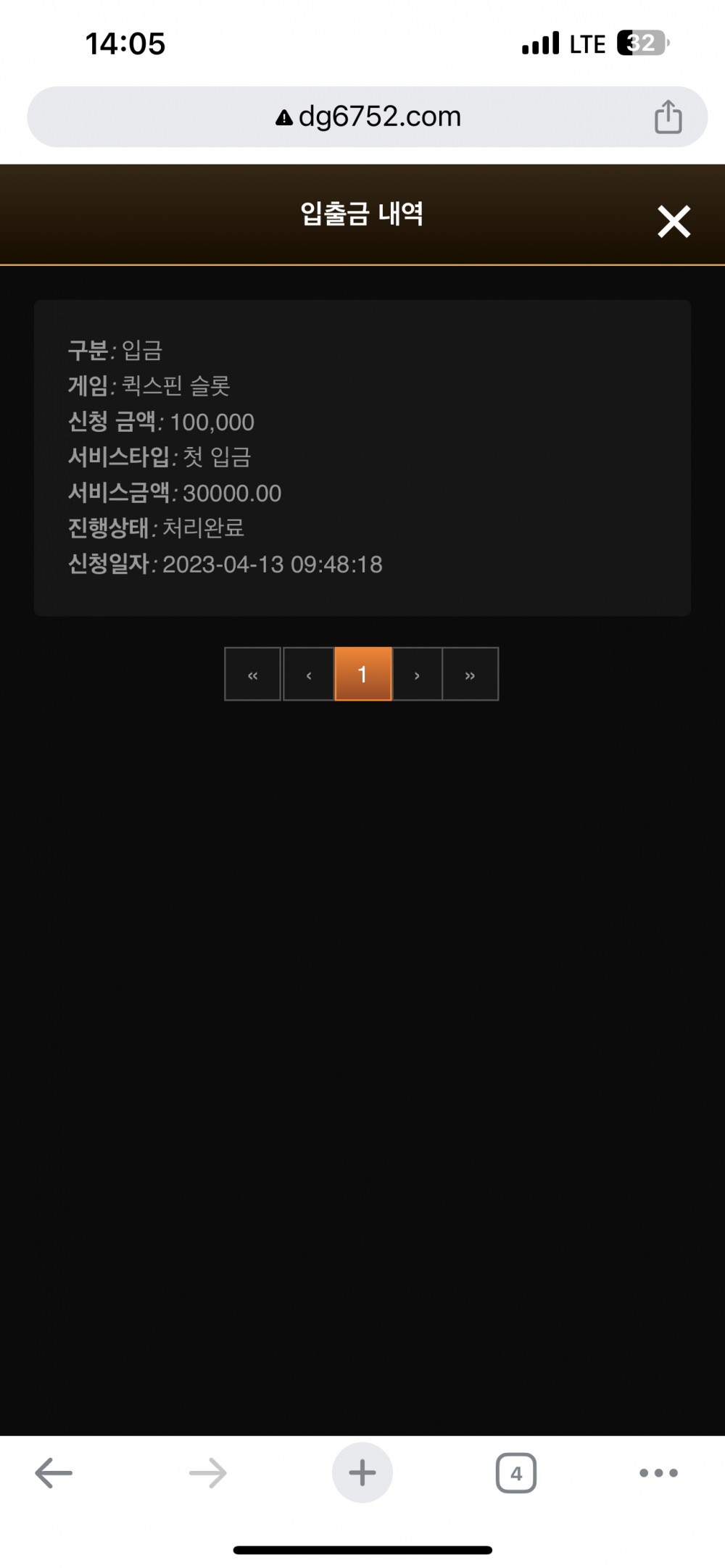Tap the dg6752.com address bar

(368, 117)
